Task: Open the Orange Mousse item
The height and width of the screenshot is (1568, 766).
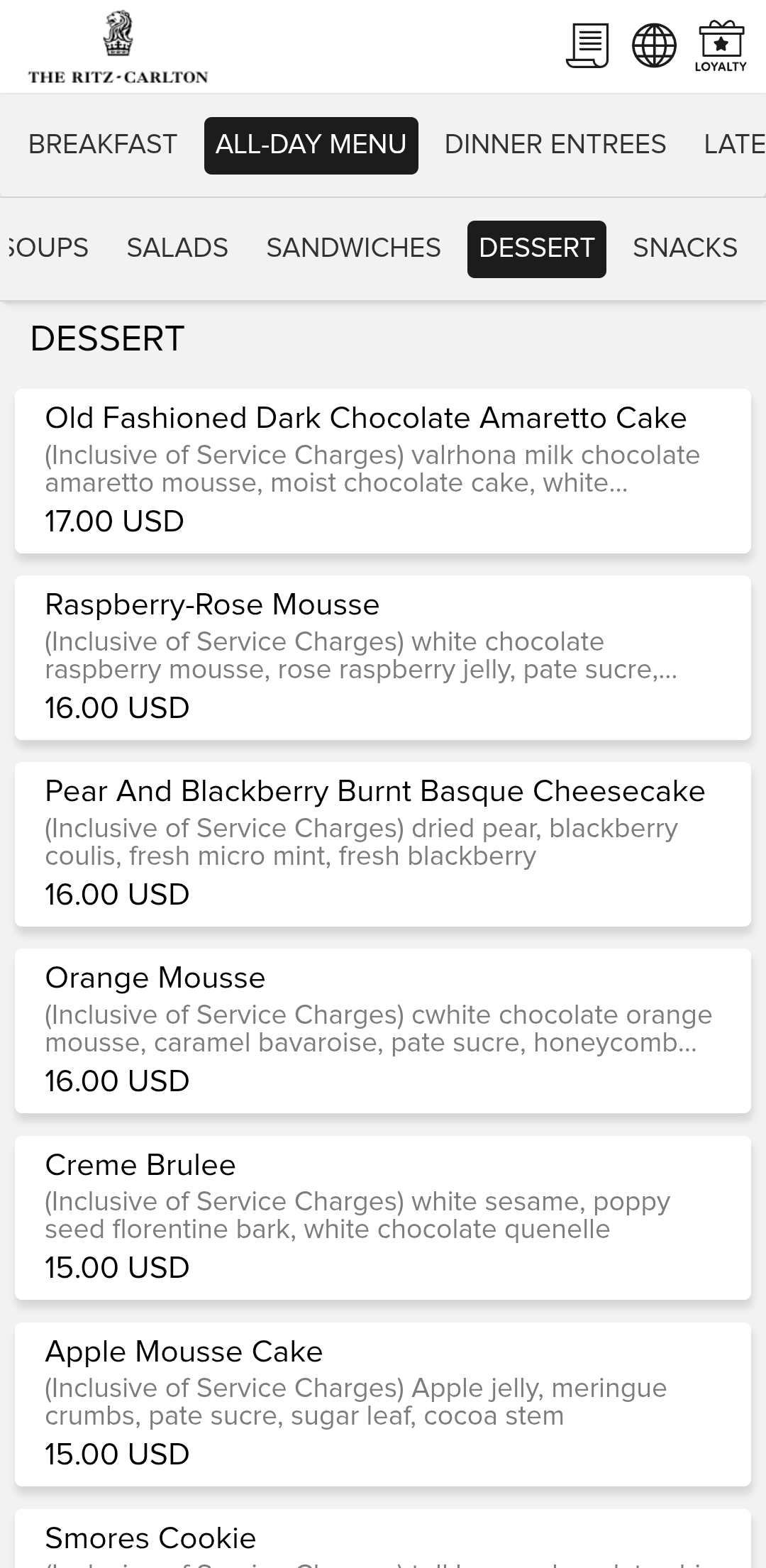Action: (x=383, y=1030)
